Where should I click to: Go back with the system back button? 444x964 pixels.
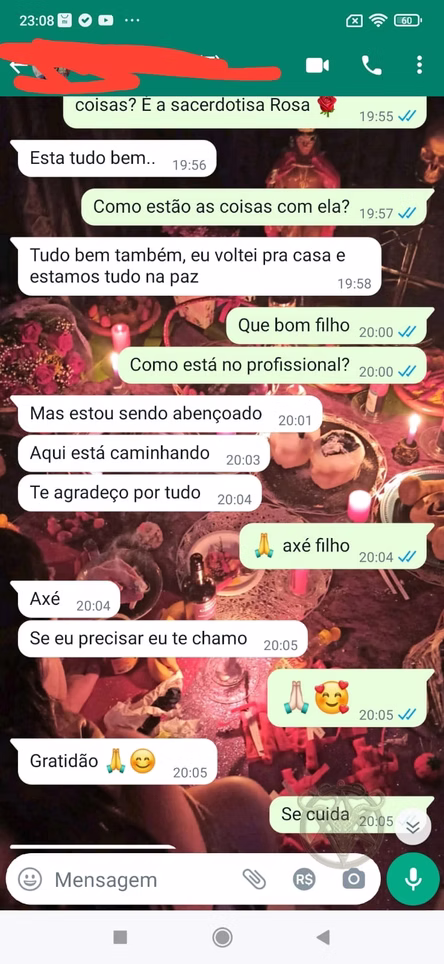(323, 937)
